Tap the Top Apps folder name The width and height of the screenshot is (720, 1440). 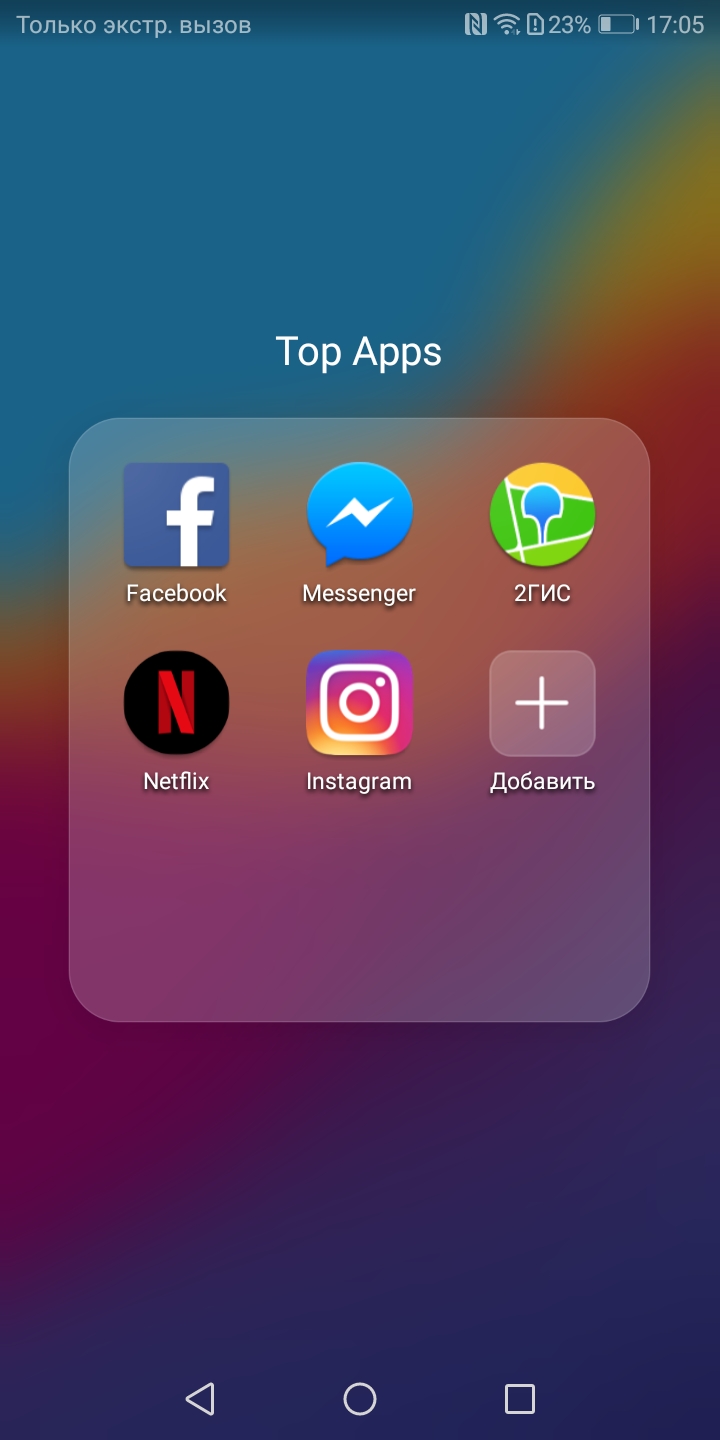(x=358, y=353)
